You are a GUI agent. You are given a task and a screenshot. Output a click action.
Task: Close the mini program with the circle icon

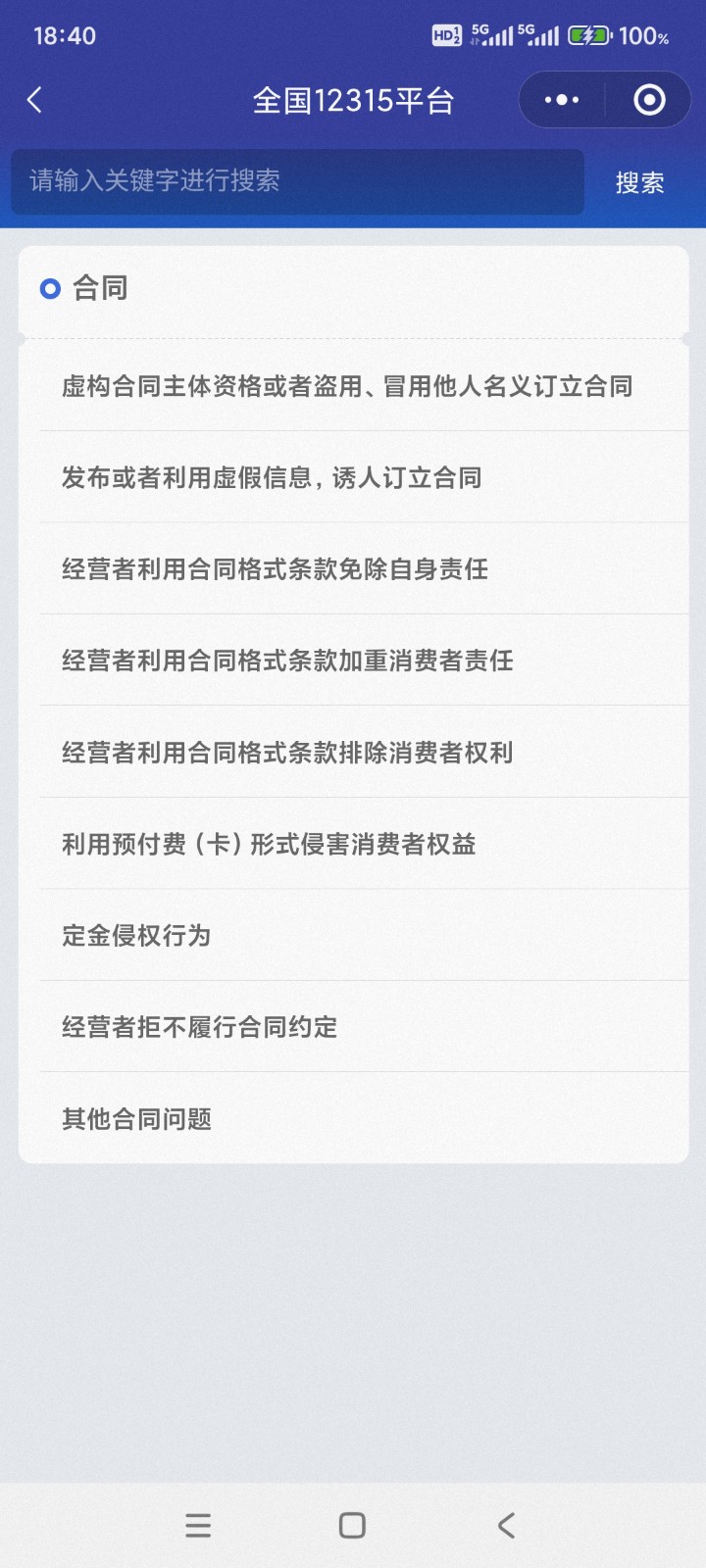coord(649,100)
